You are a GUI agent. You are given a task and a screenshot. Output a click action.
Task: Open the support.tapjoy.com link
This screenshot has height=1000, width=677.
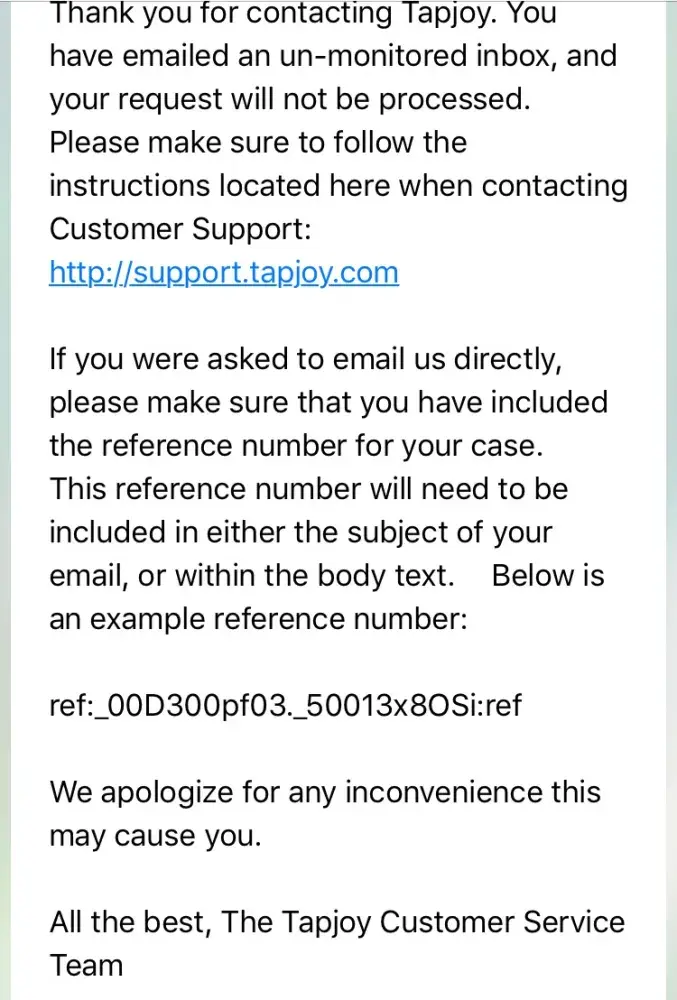coord(224,272)
